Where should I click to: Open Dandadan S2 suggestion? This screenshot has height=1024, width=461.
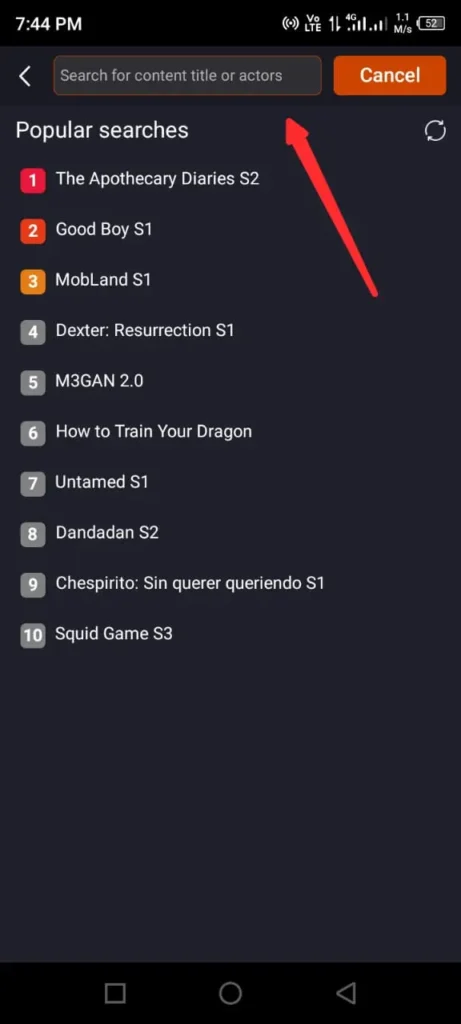[107, 532]
